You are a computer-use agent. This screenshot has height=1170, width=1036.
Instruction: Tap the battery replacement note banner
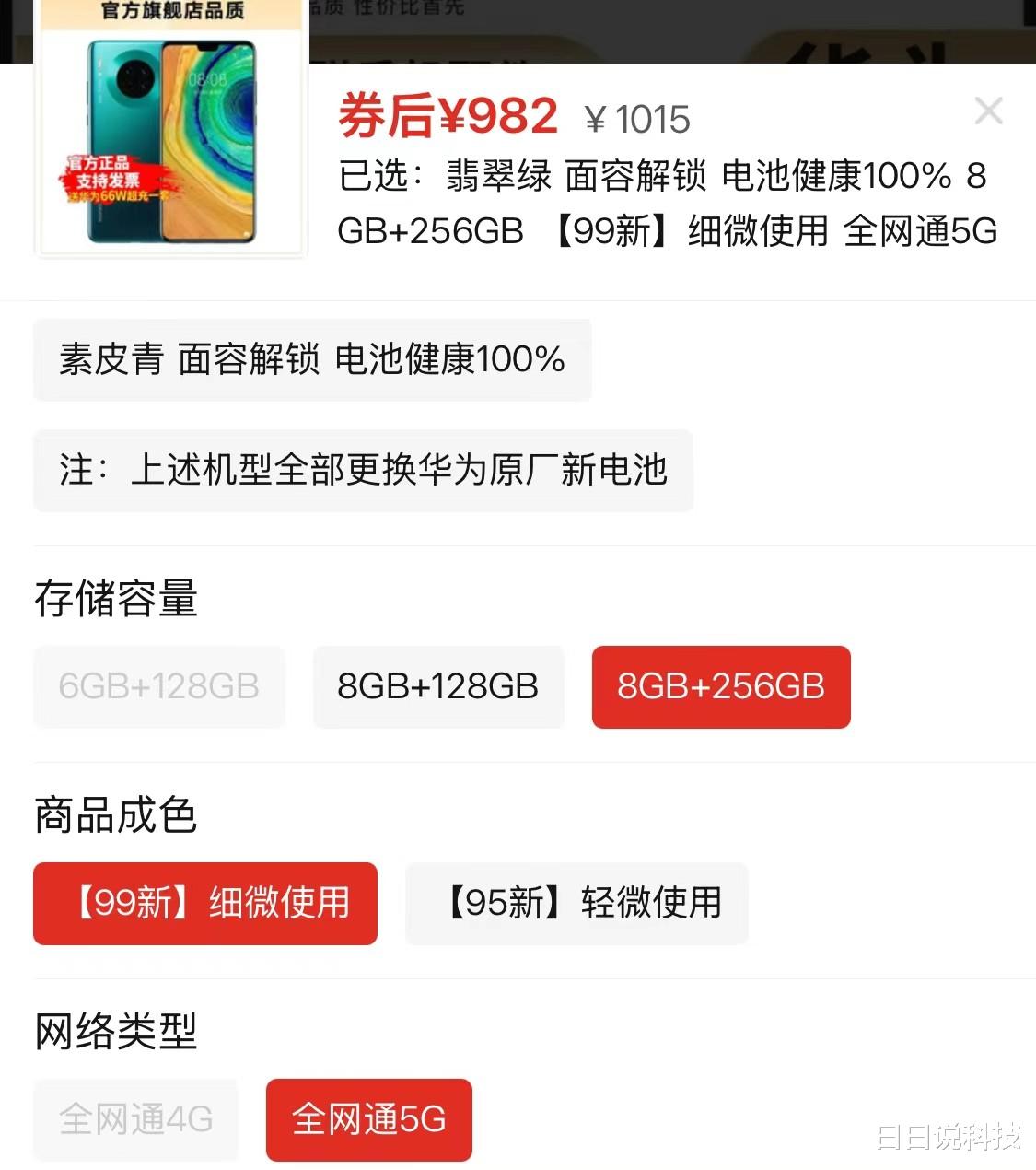(363, 471)
